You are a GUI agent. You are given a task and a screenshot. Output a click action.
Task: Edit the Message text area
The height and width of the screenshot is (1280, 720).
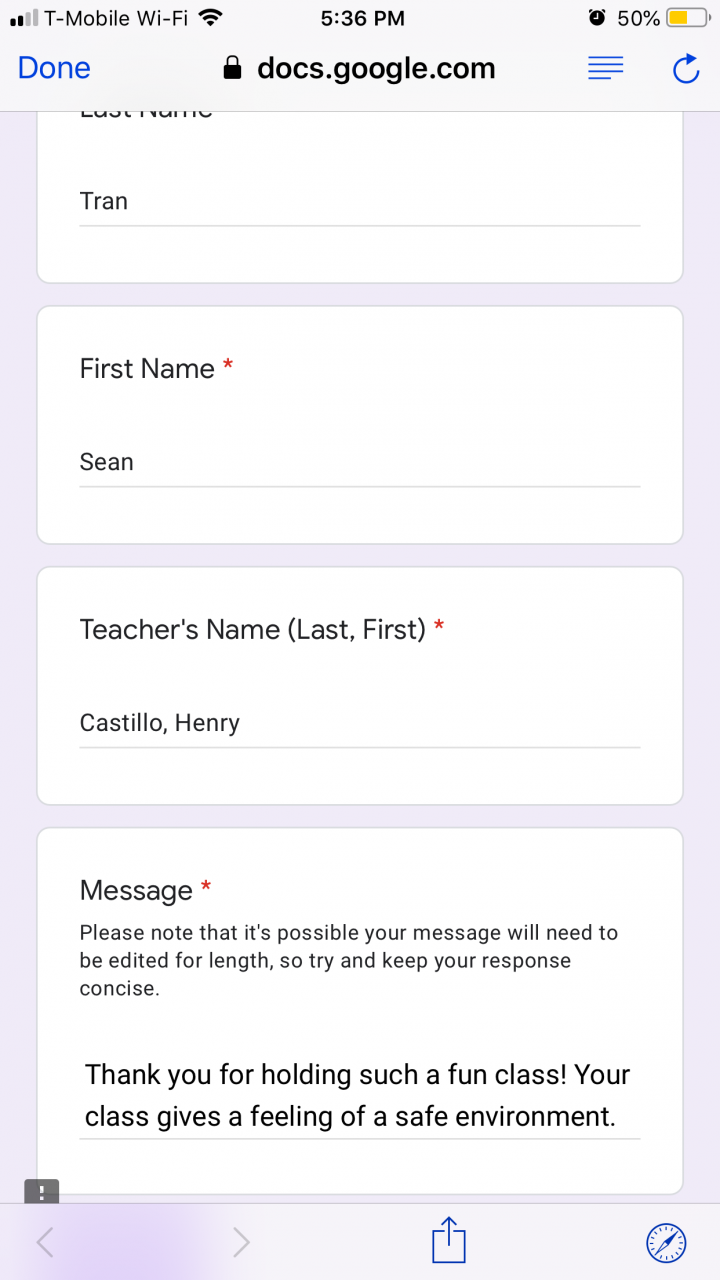[359, 1095]
